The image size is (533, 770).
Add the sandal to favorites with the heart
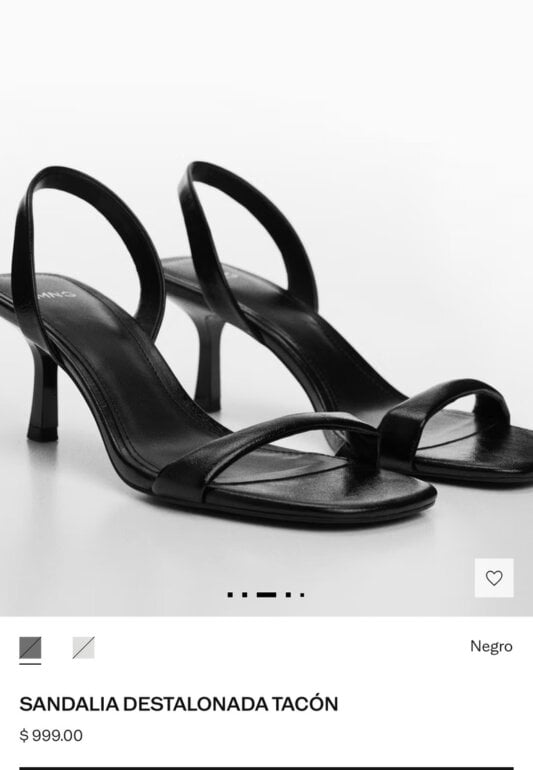point(494,578)
